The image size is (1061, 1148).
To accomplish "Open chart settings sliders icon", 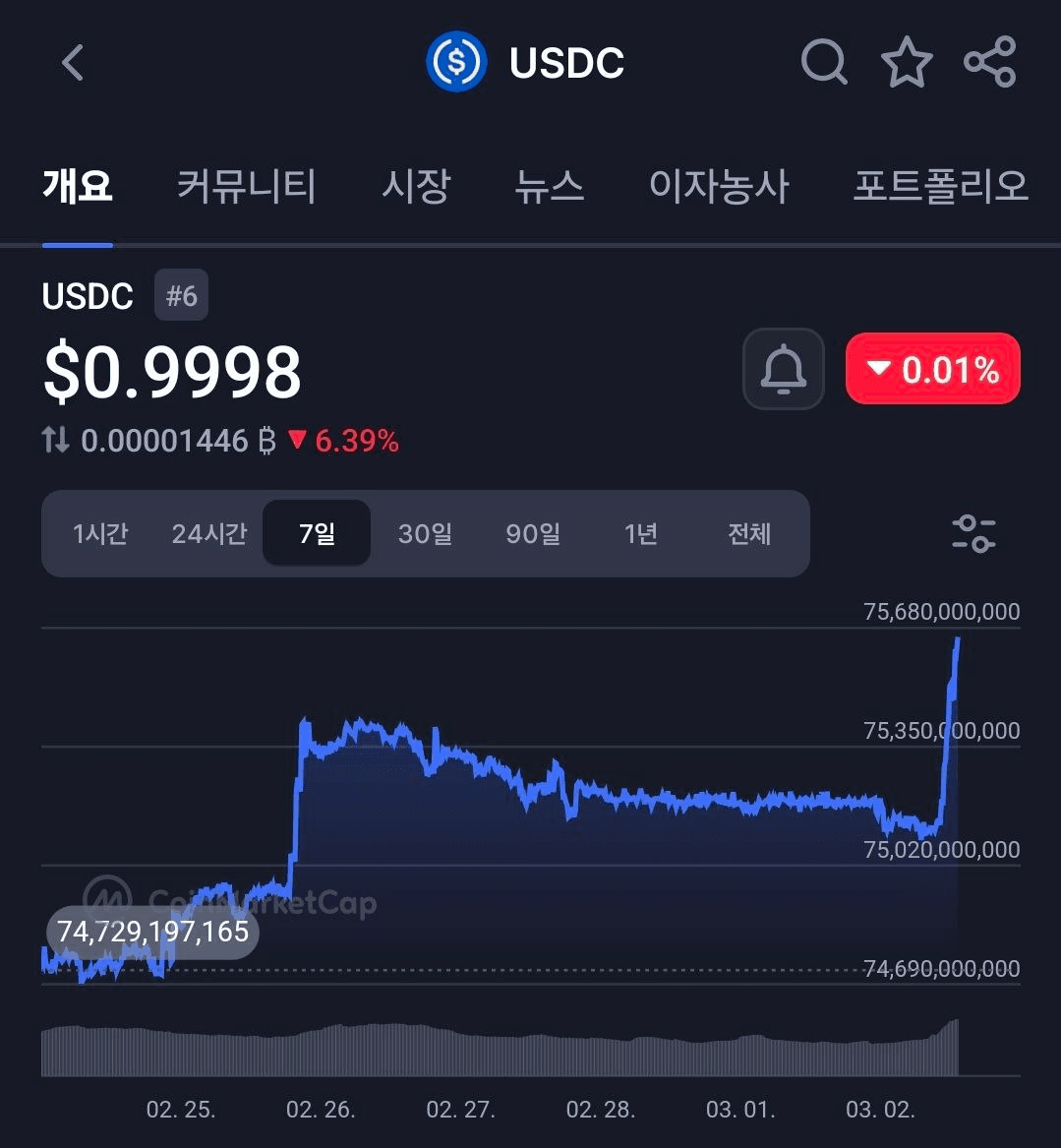I will [973, 533].
